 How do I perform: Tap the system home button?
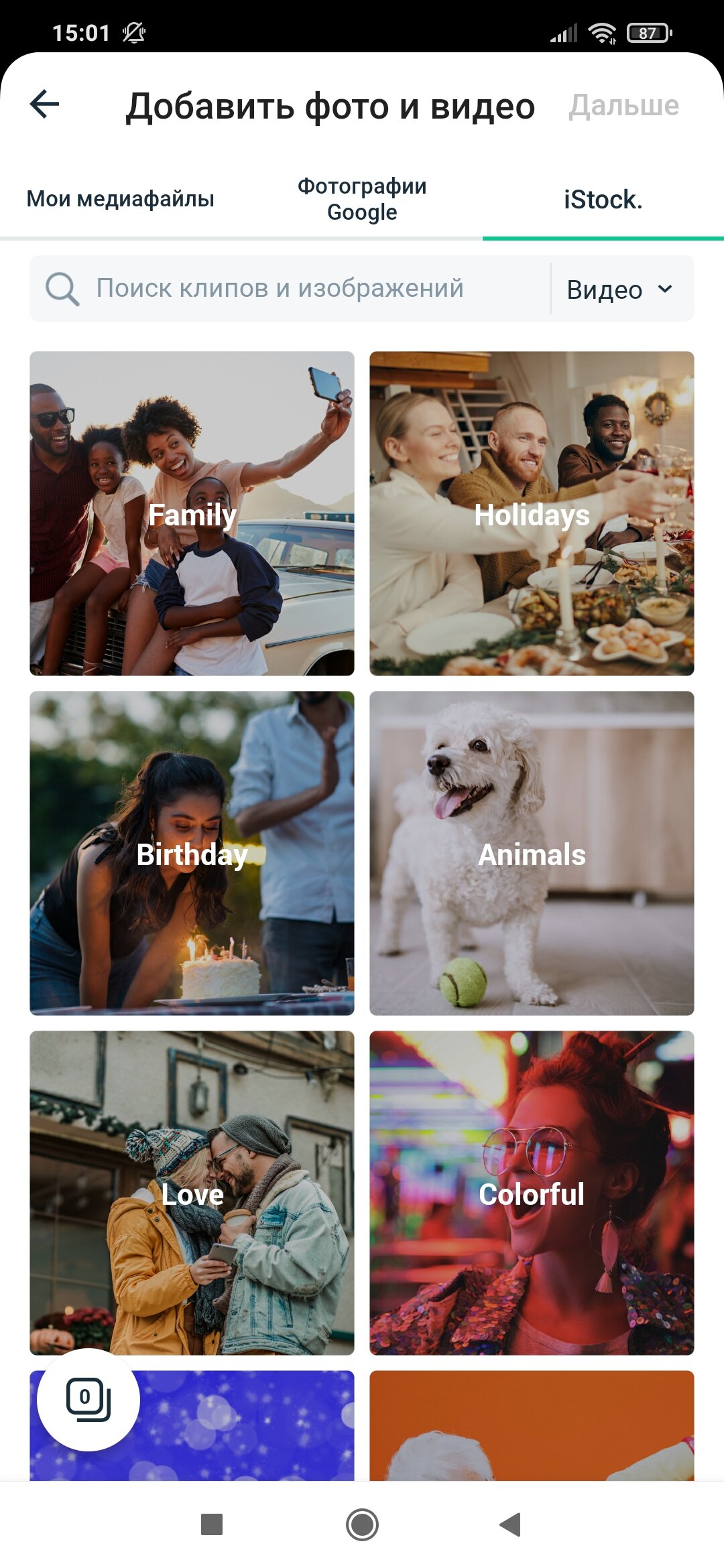click(362, 1524)
